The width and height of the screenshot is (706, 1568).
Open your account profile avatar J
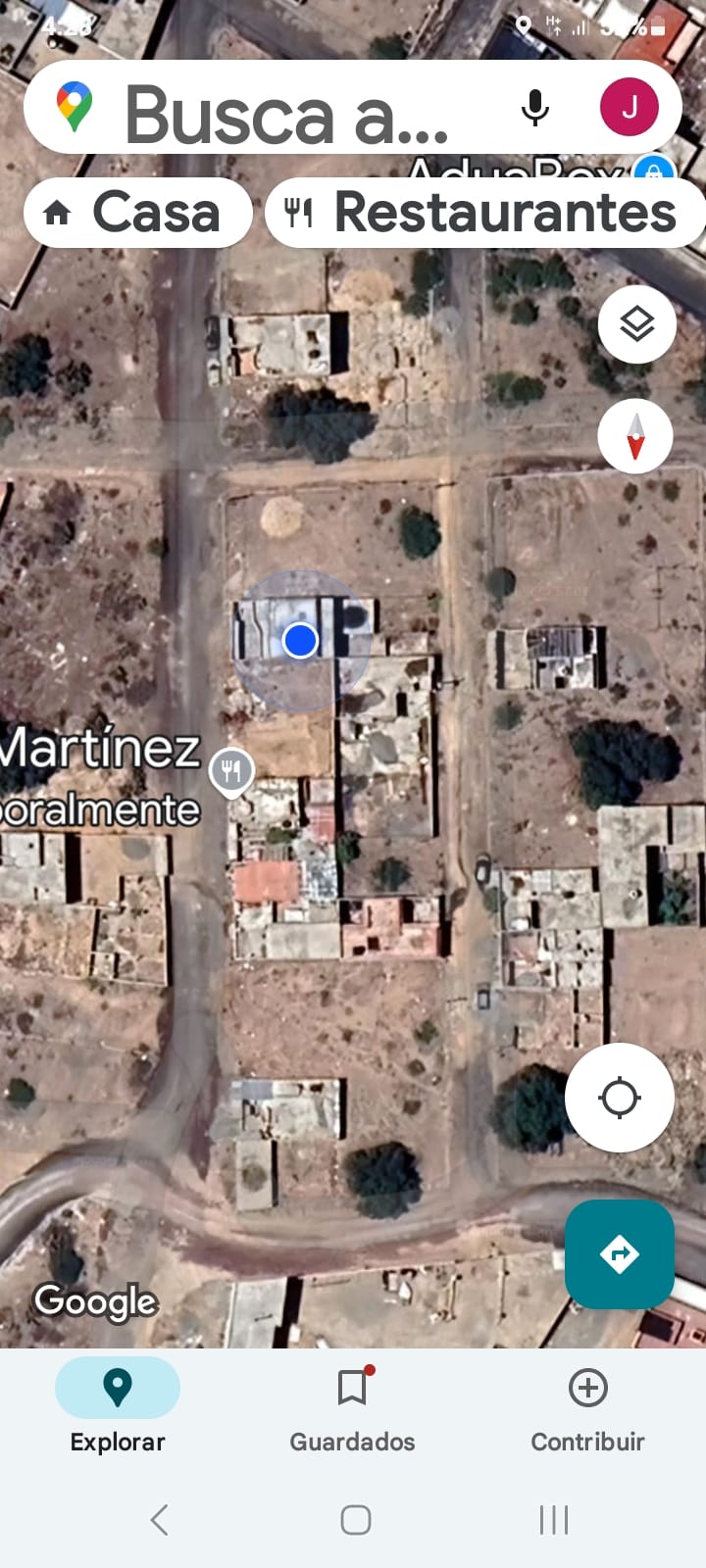click(630, 106)
